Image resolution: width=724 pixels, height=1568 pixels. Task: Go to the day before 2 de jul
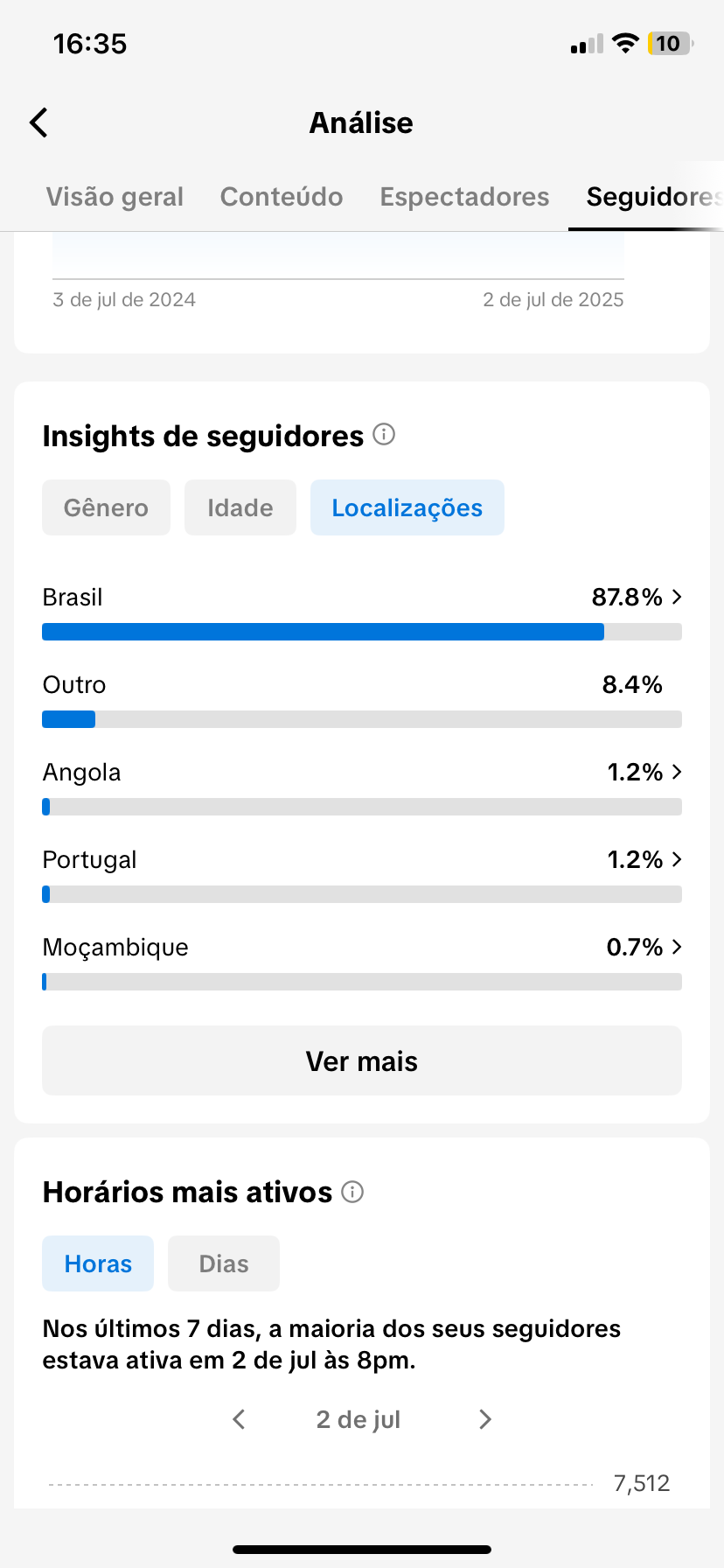click(239, 1419)
